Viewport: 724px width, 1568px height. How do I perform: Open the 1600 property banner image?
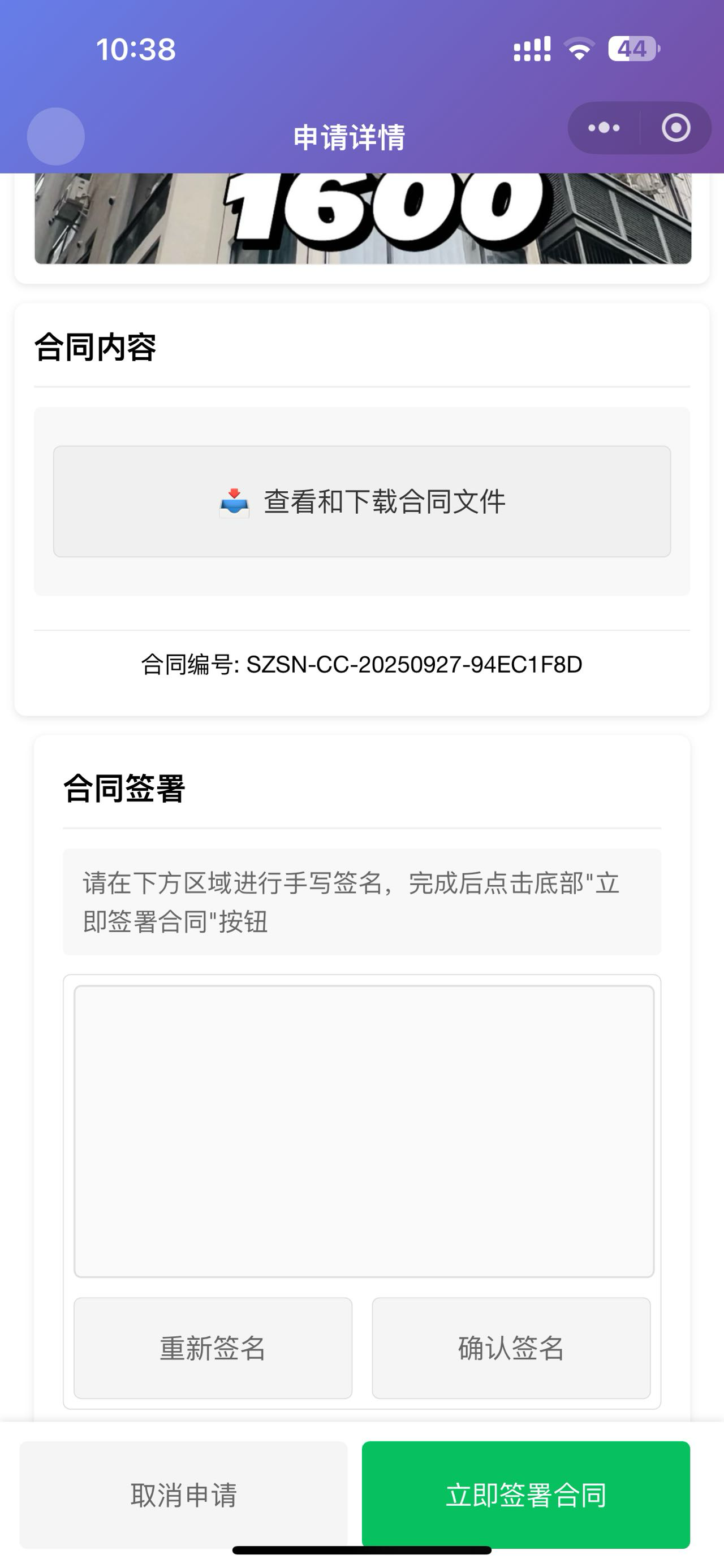click(x=363, y=219)
